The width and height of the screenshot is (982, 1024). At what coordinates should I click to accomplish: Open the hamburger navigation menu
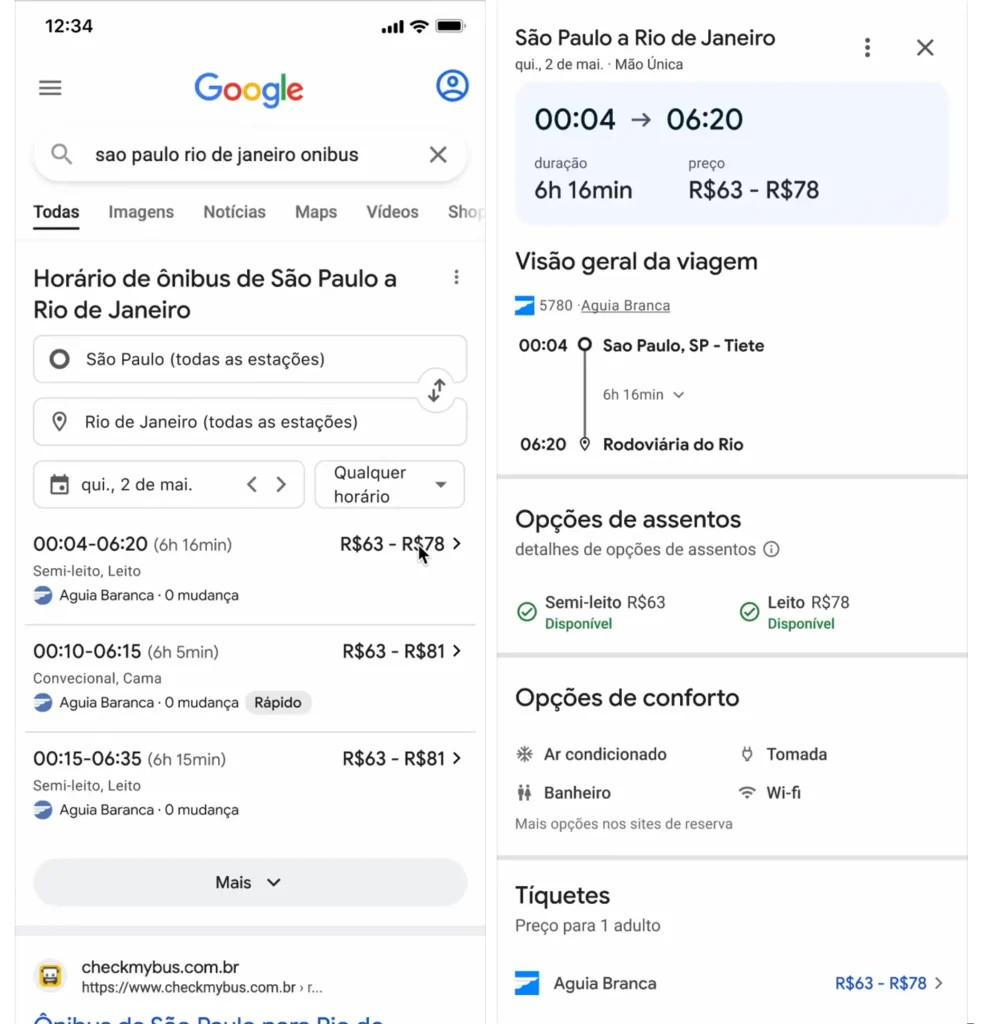pos(50,88)
